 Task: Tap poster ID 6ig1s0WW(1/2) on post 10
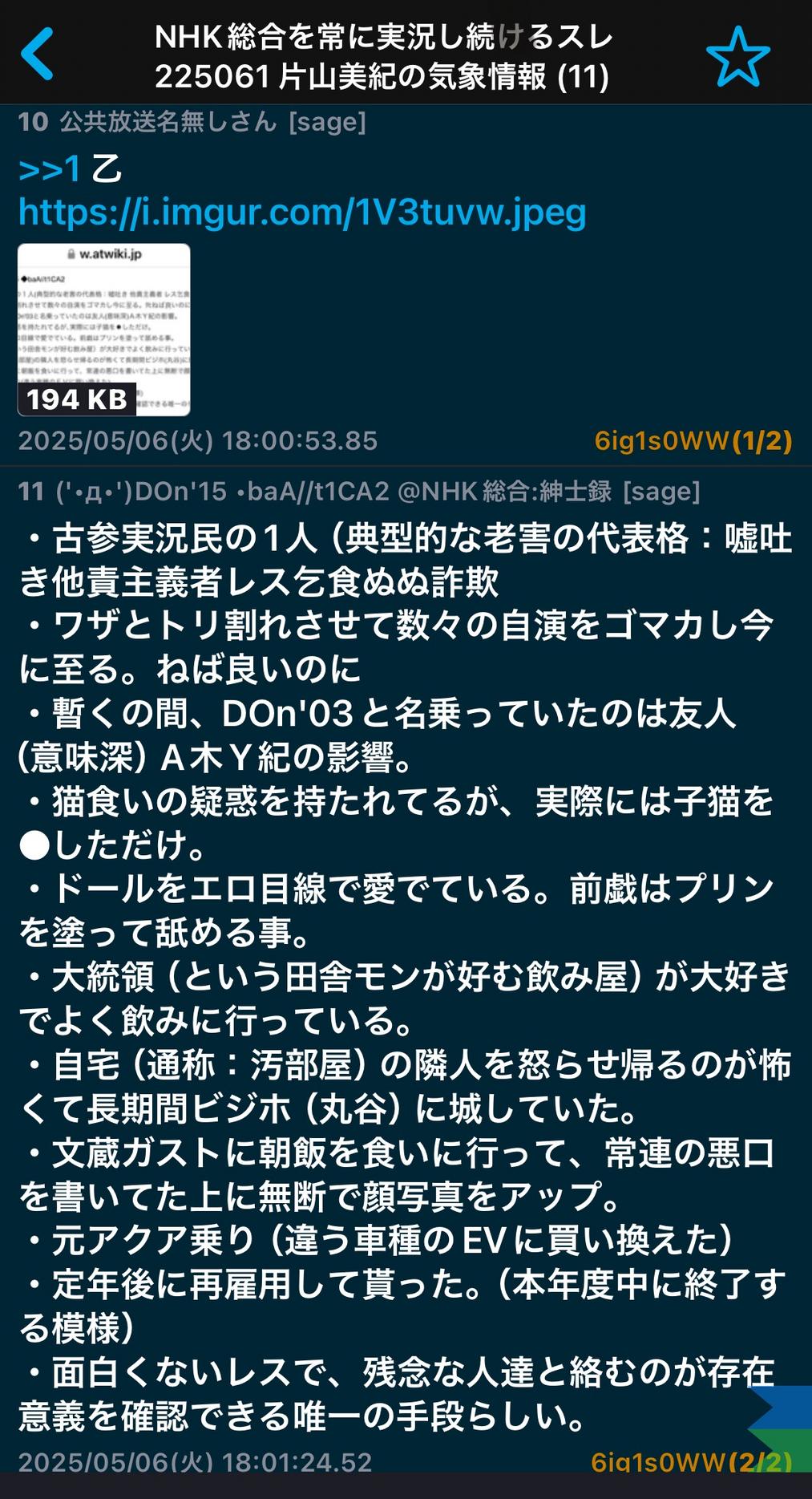693,440
